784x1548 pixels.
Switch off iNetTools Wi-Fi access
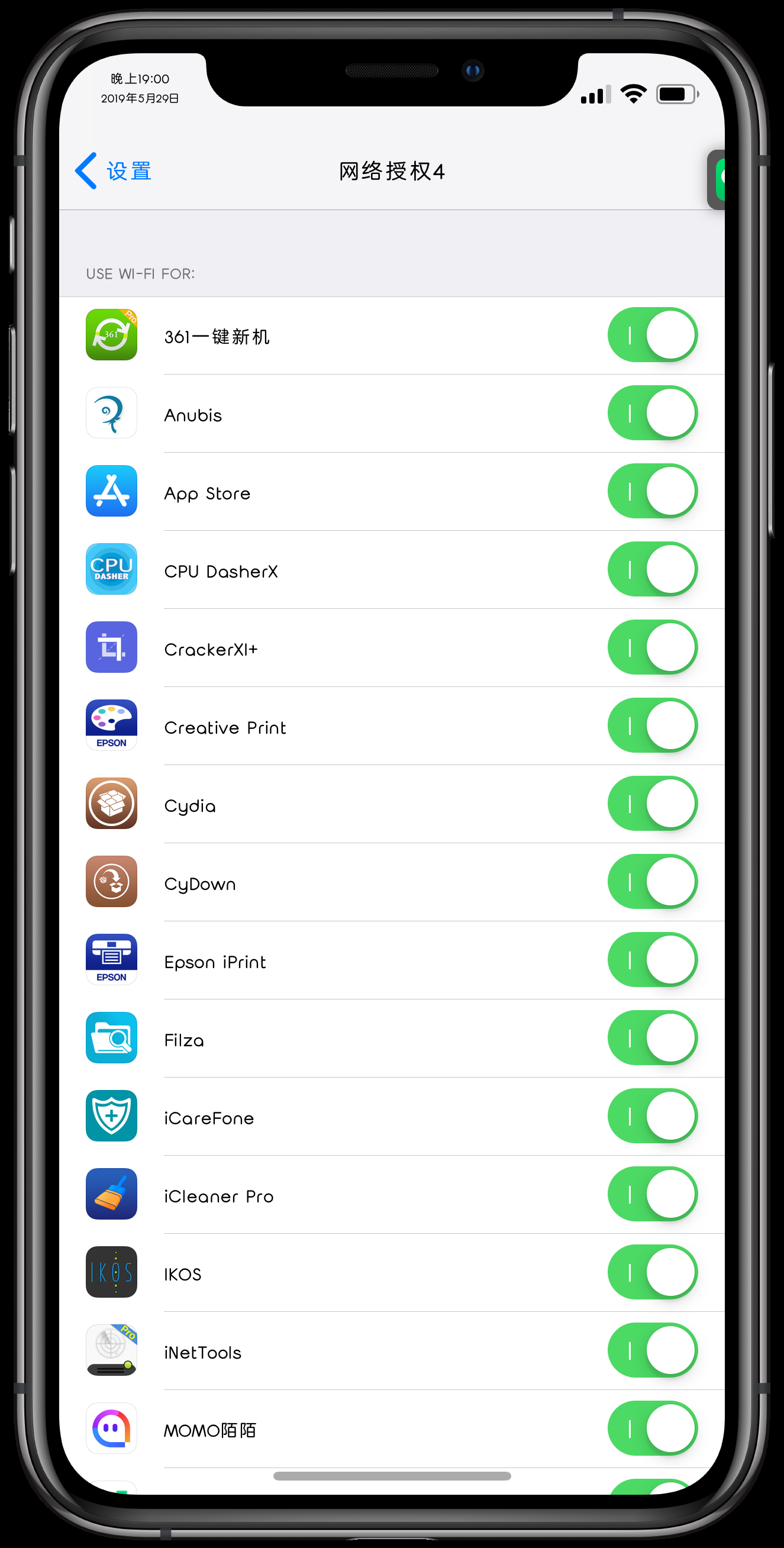[x=653, y=1351]
